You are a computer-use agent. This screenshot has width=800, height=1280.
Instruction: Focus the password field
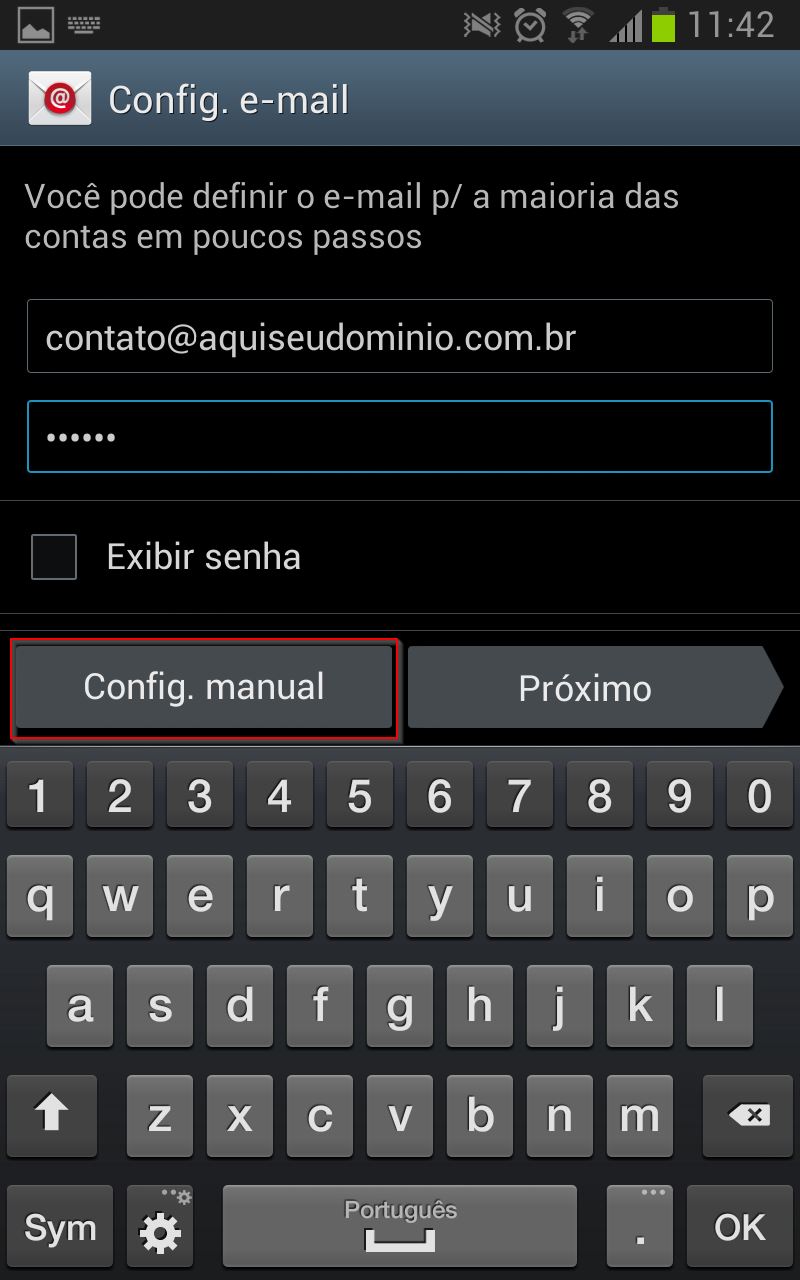point(400,436)
